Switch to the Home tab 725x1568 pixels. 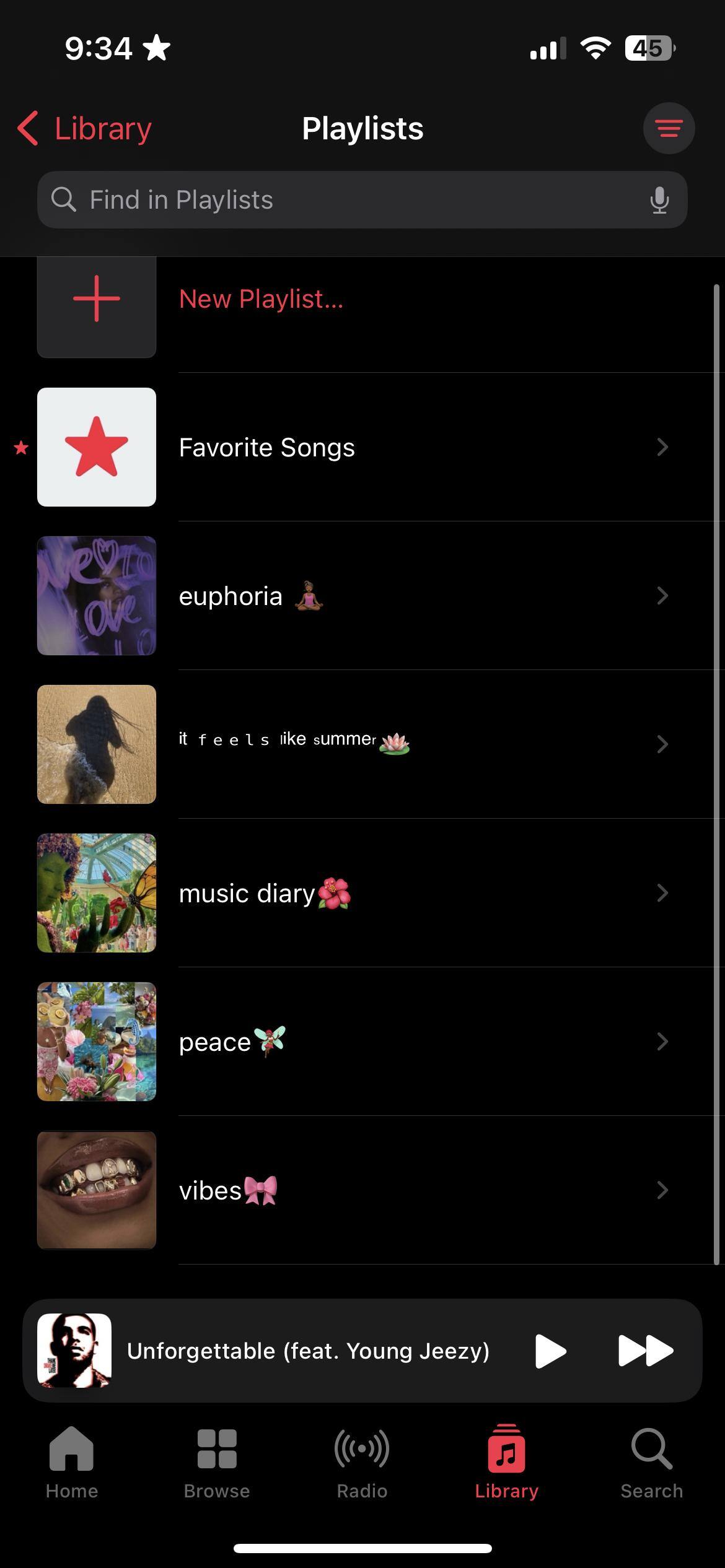72,1462
